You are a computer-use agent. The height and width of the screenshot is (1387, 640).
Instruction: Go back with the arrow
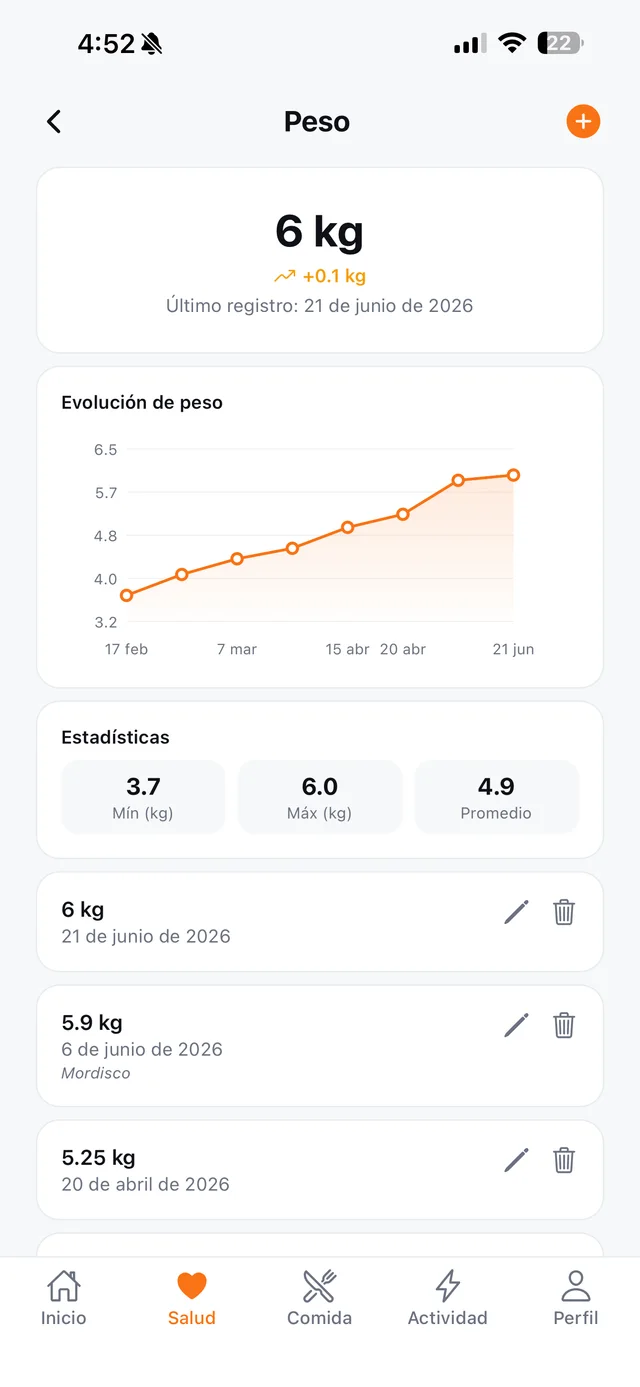click(54, 122)
